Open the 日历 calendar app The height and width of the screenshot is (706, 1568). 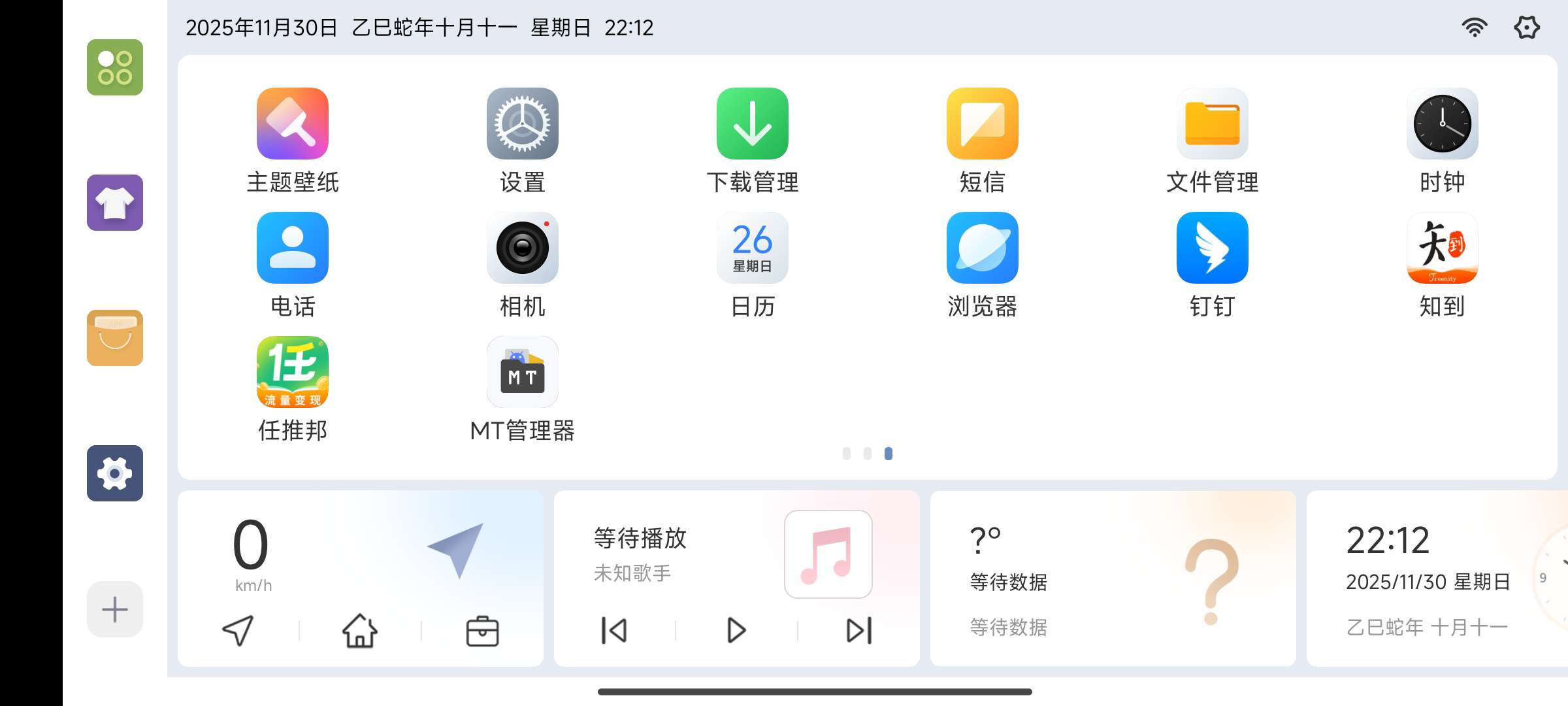(x=752, y=248)
